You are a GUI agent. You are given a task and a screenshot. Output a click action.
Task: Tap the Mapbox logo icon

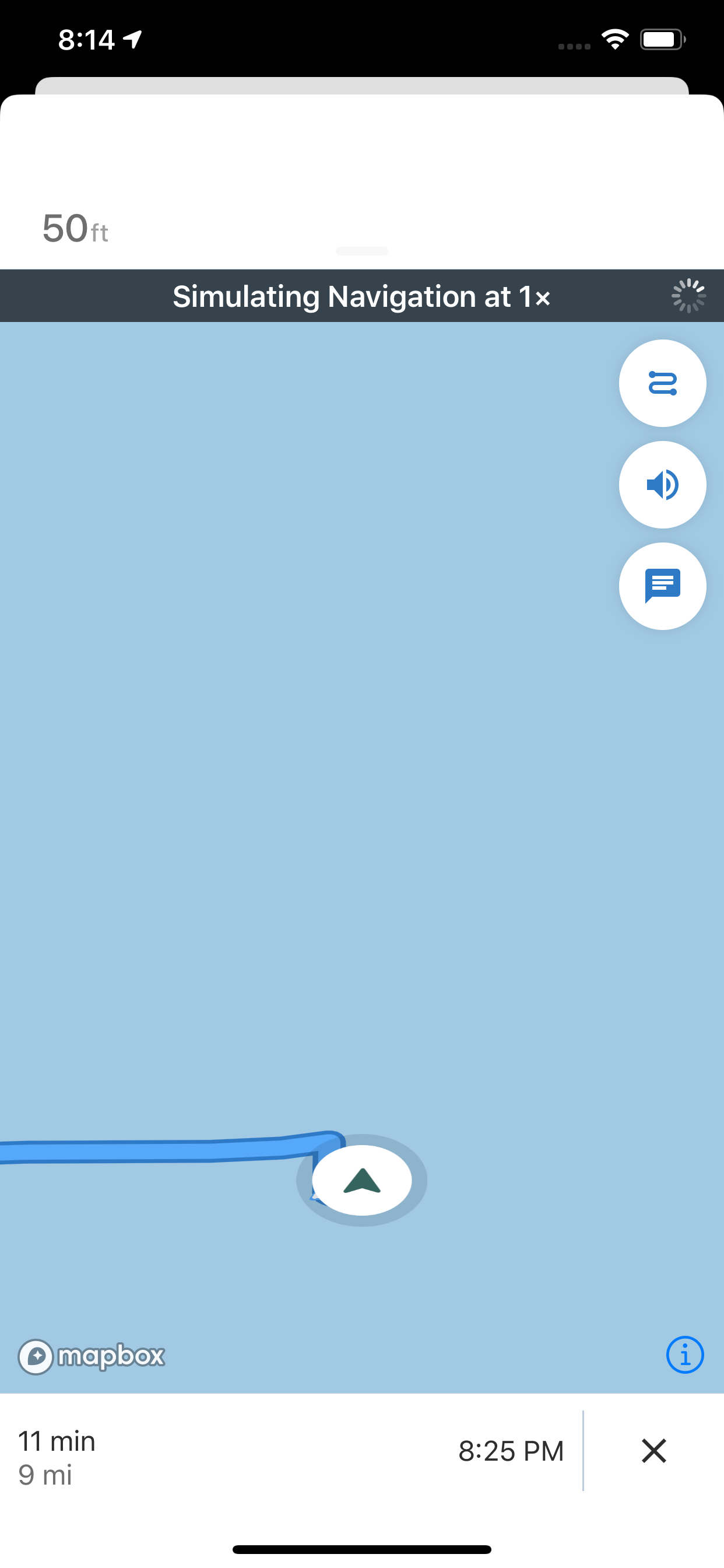click(92, 1354)
